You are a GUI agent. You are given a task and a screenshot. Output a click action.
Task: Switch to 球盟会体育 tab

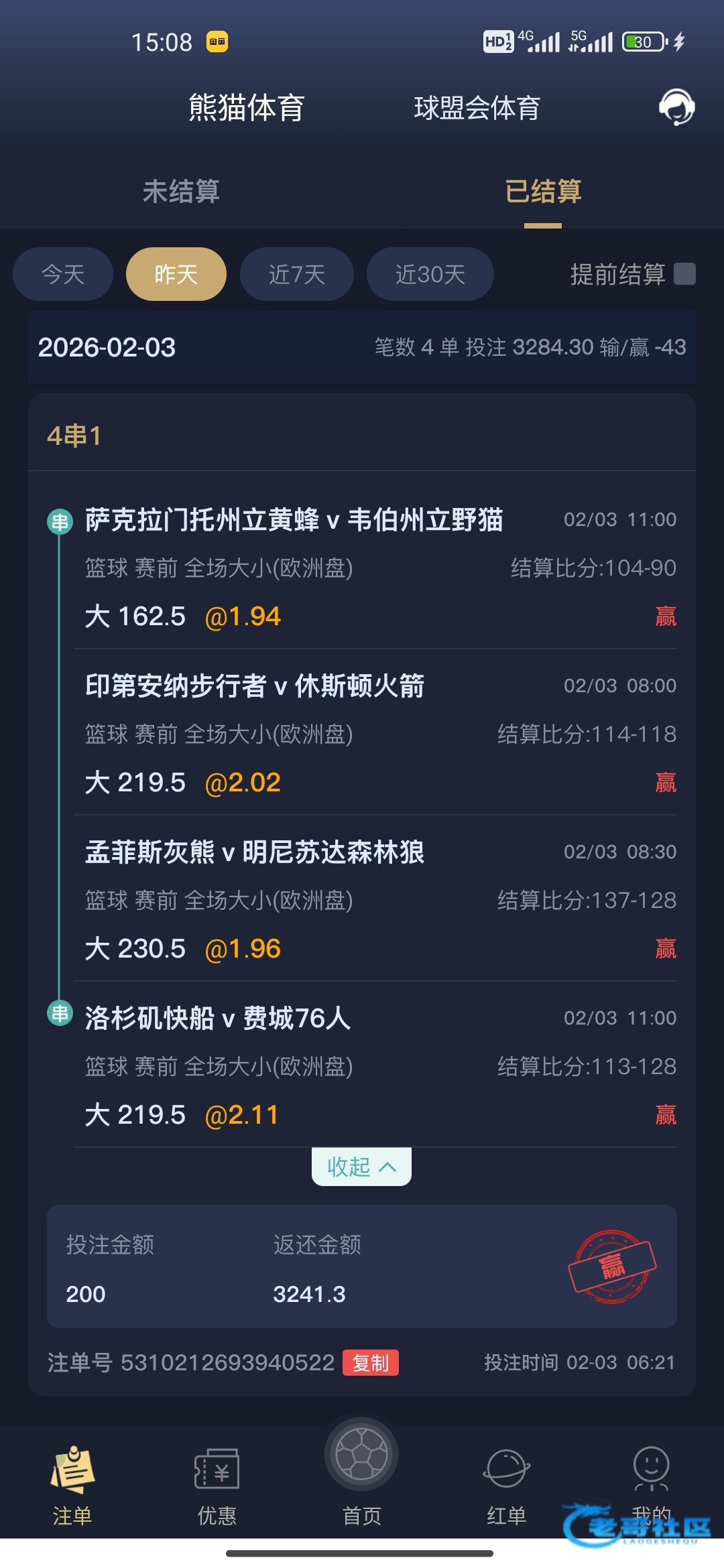pyautogui.click(x=477, y=108)
